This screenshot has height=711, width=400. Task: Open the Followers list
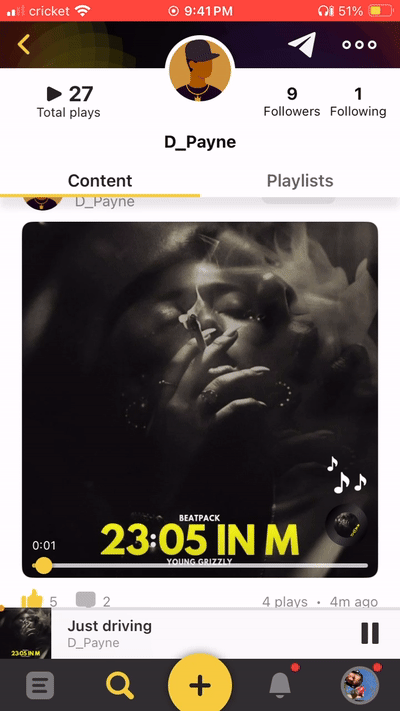(292, 102)
